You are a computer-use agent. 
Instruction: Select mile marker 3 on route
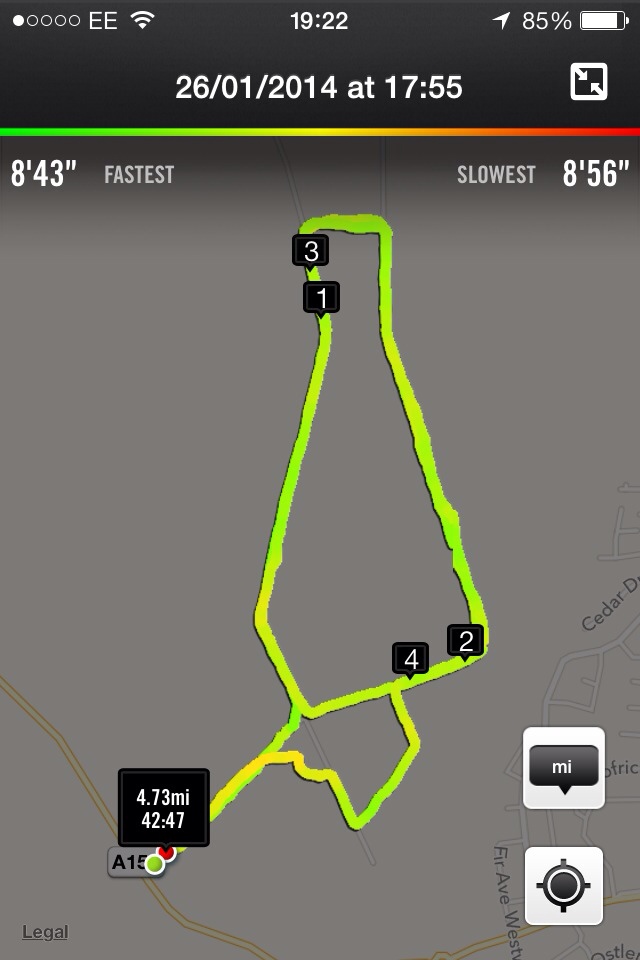[311, 250]
